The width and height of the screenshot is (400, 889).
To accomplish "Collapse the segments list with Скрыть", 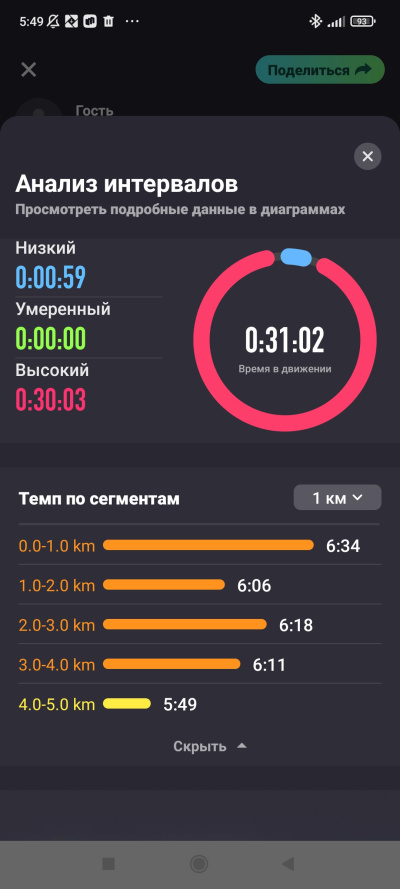I will [x=210, y=746].
